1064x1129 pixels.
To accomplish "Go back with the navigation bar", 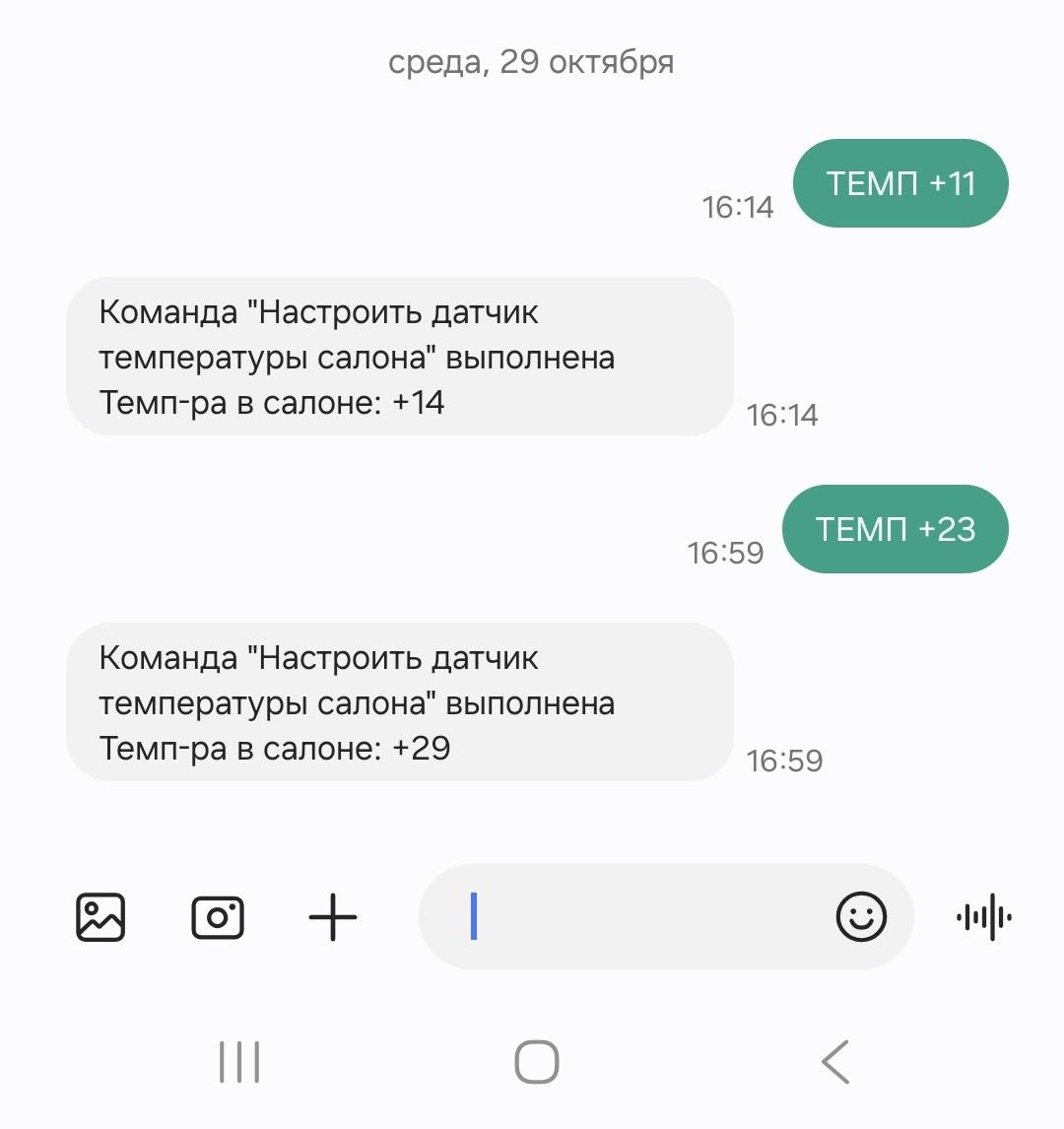I will point(835,1062).
